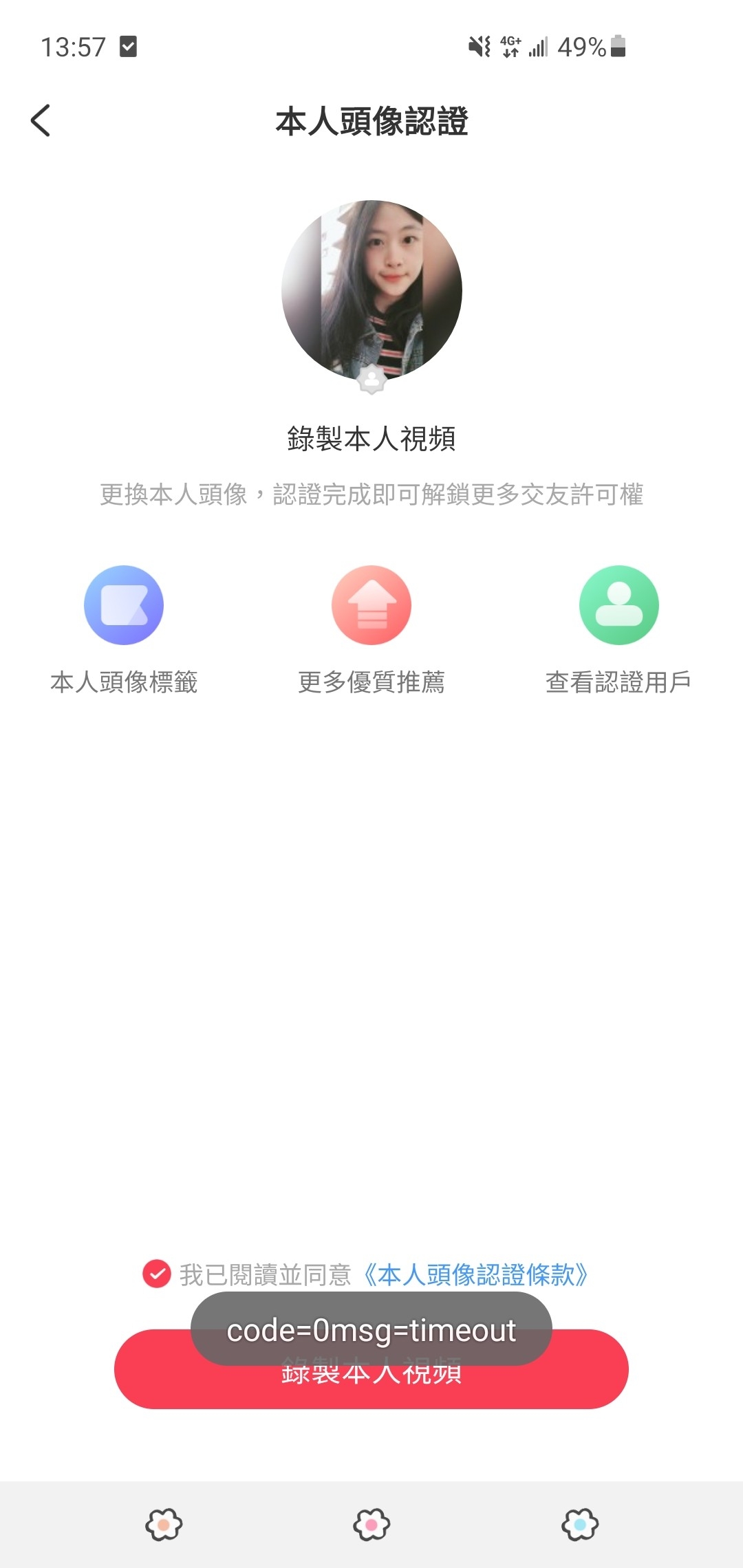Viewport: 743px width, 1568px height.
Task: Tap the profile avatar photo
Action: [x=371, y=290]
